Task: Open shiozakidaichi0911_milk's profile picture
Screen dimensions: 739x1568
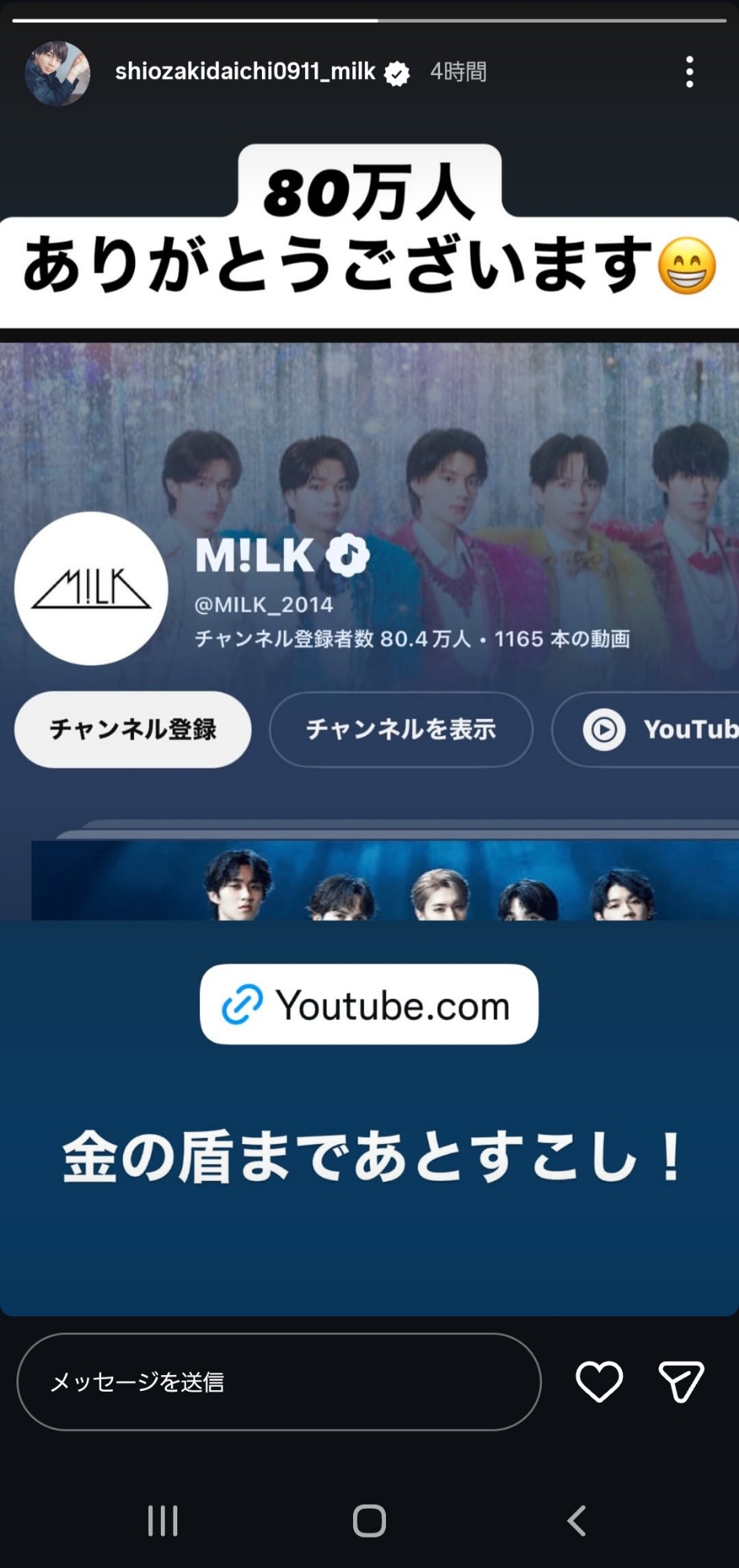Action: (57, 73)
